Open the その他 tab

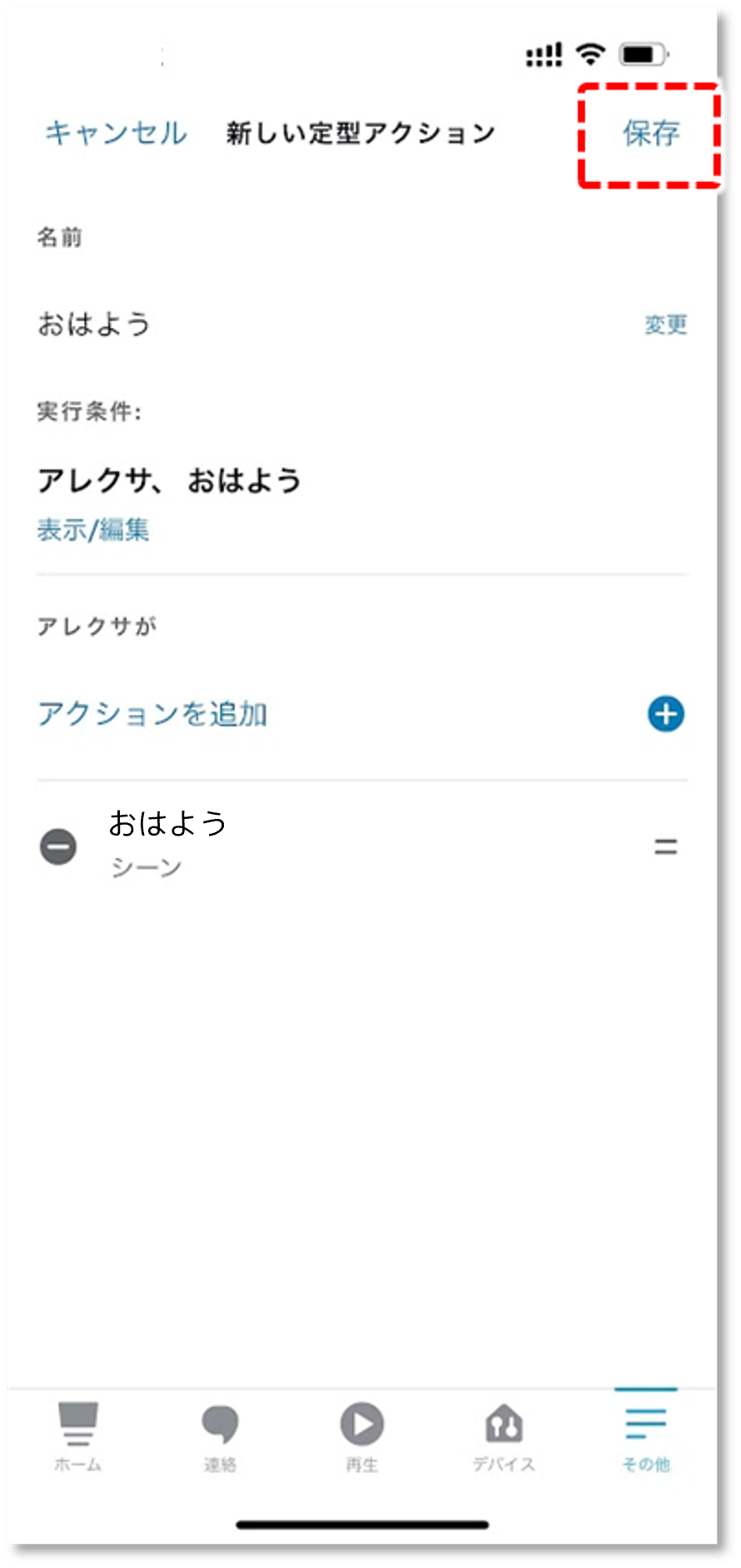pos(646,1436)
